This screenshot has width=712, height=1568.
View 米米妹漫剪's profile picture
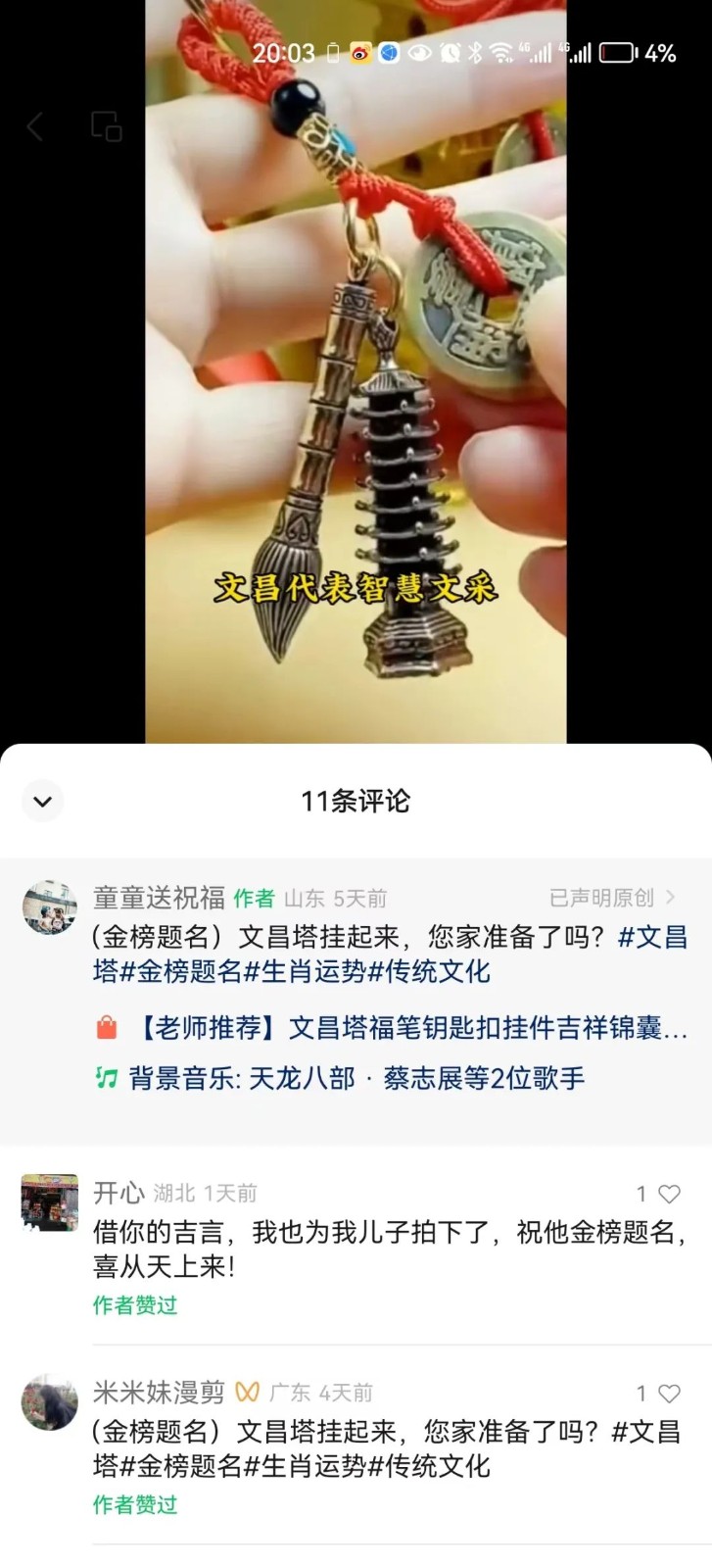(50, 1402)
